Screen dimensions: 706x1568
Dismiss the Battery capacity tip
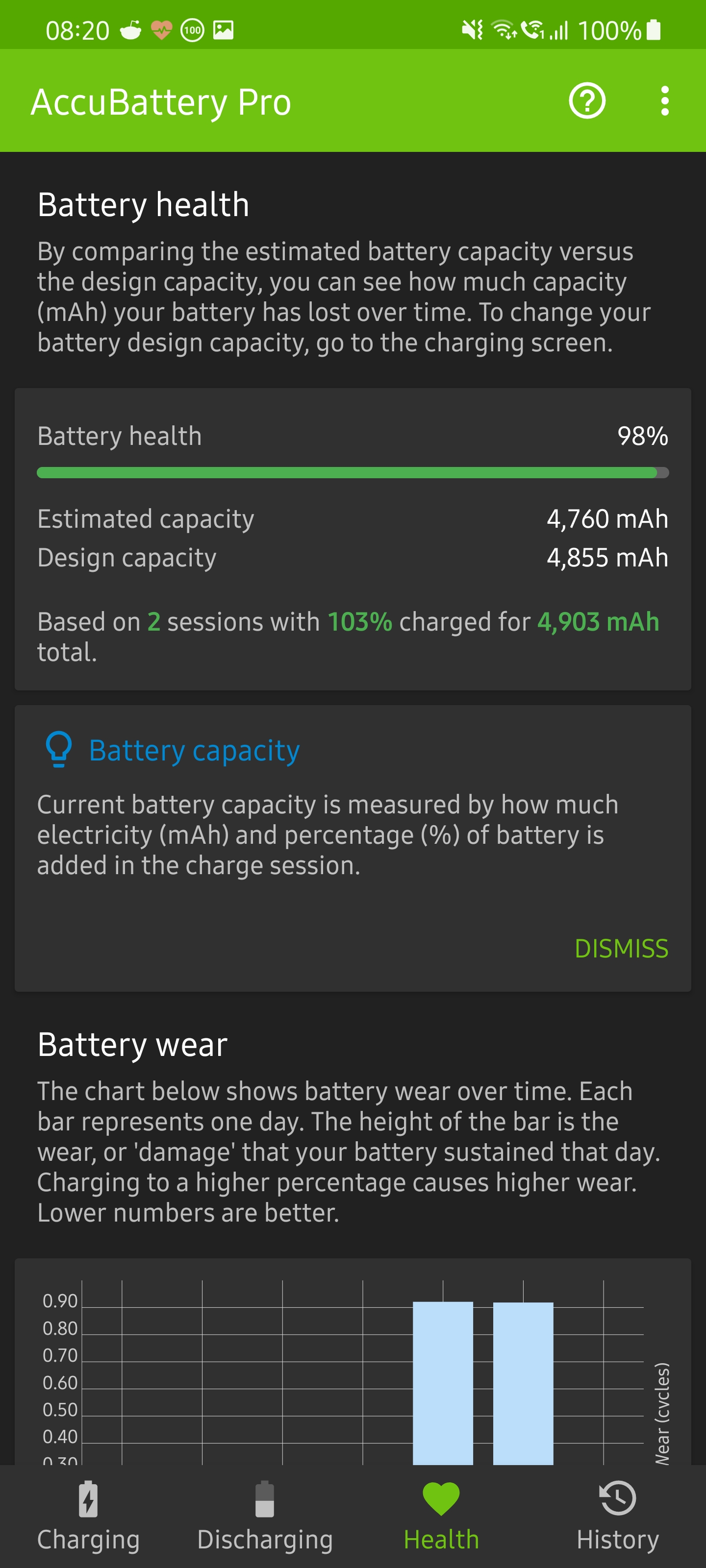(622, 948)
